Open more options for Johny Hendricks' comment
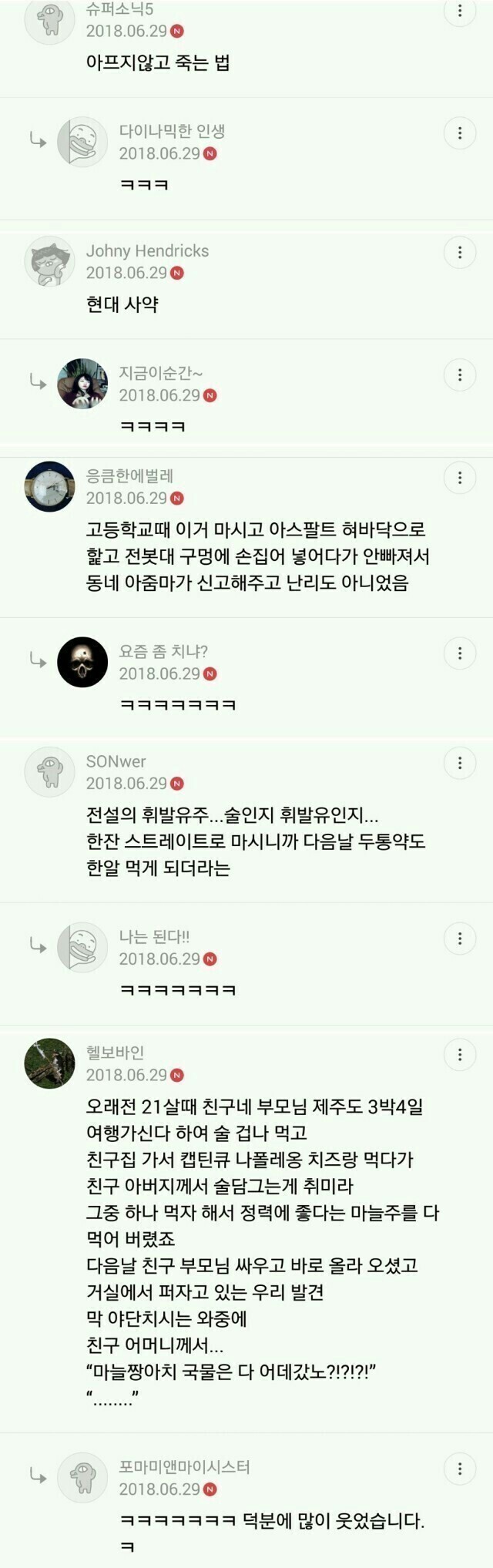The height and width of the screenshot is (1568, 493). [x=460, y=253]
